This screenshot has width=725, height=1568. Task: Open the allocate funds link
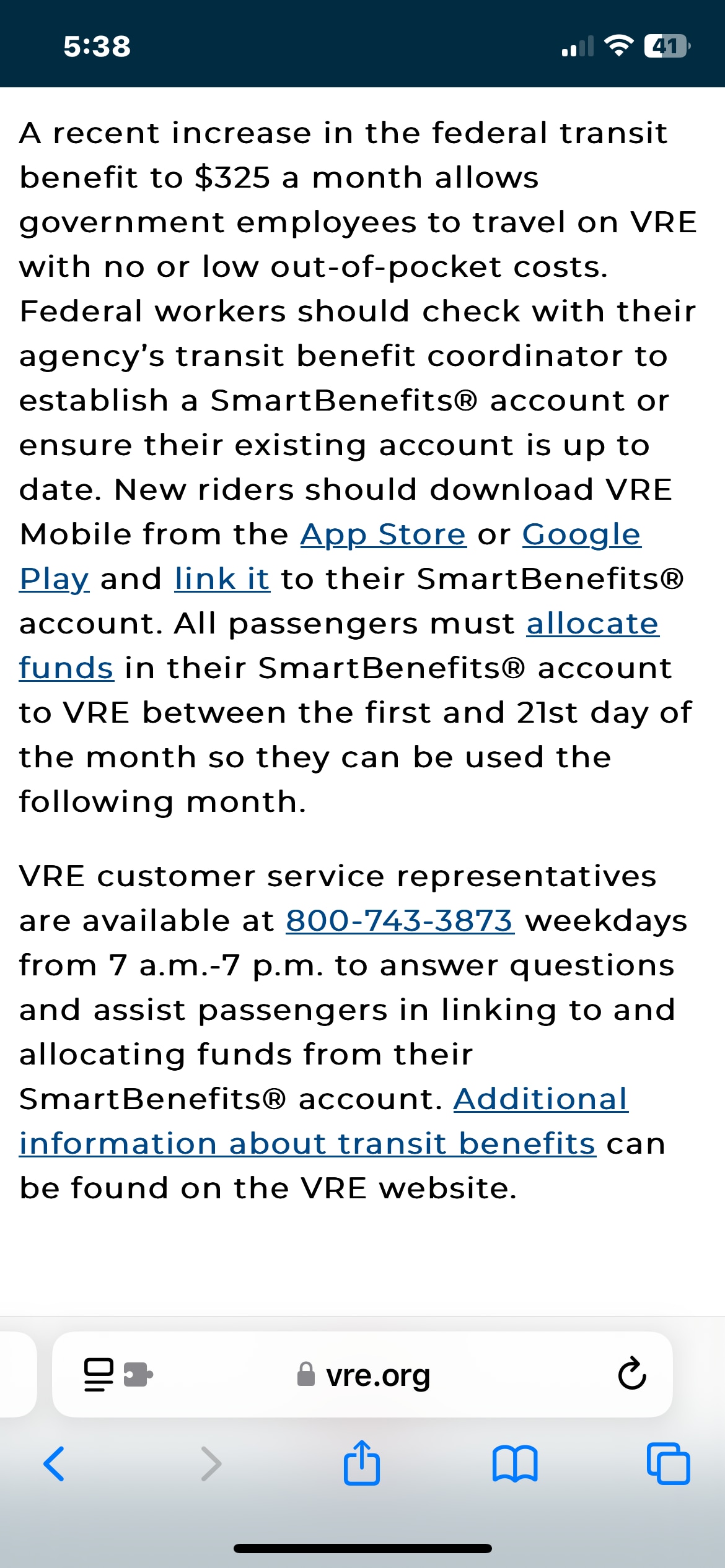592,624
